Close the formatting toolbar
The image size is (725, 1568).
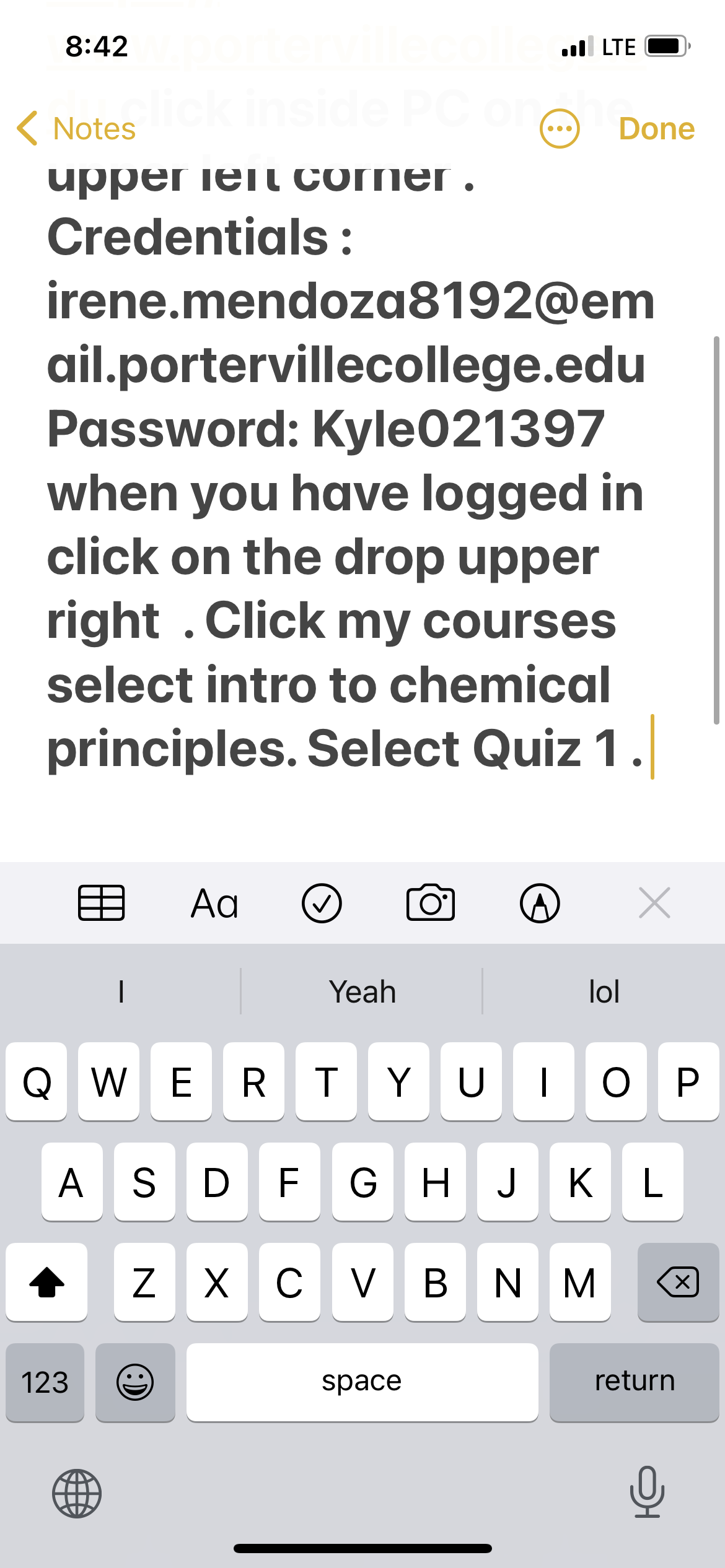click(654, 903)
